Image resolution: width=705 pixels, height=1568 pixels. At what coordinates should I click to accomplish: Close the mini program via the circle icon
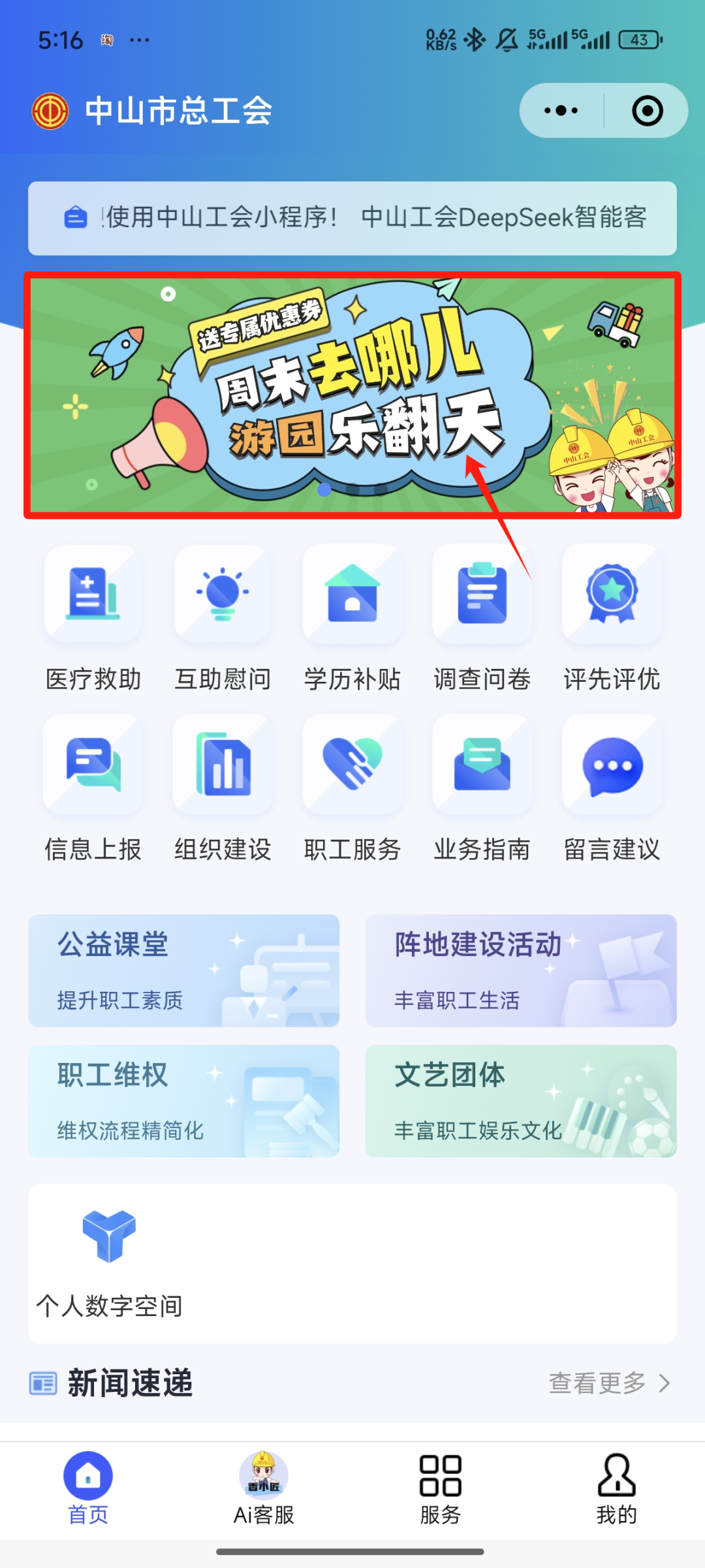pyautogui.click(x=647, y=110)
